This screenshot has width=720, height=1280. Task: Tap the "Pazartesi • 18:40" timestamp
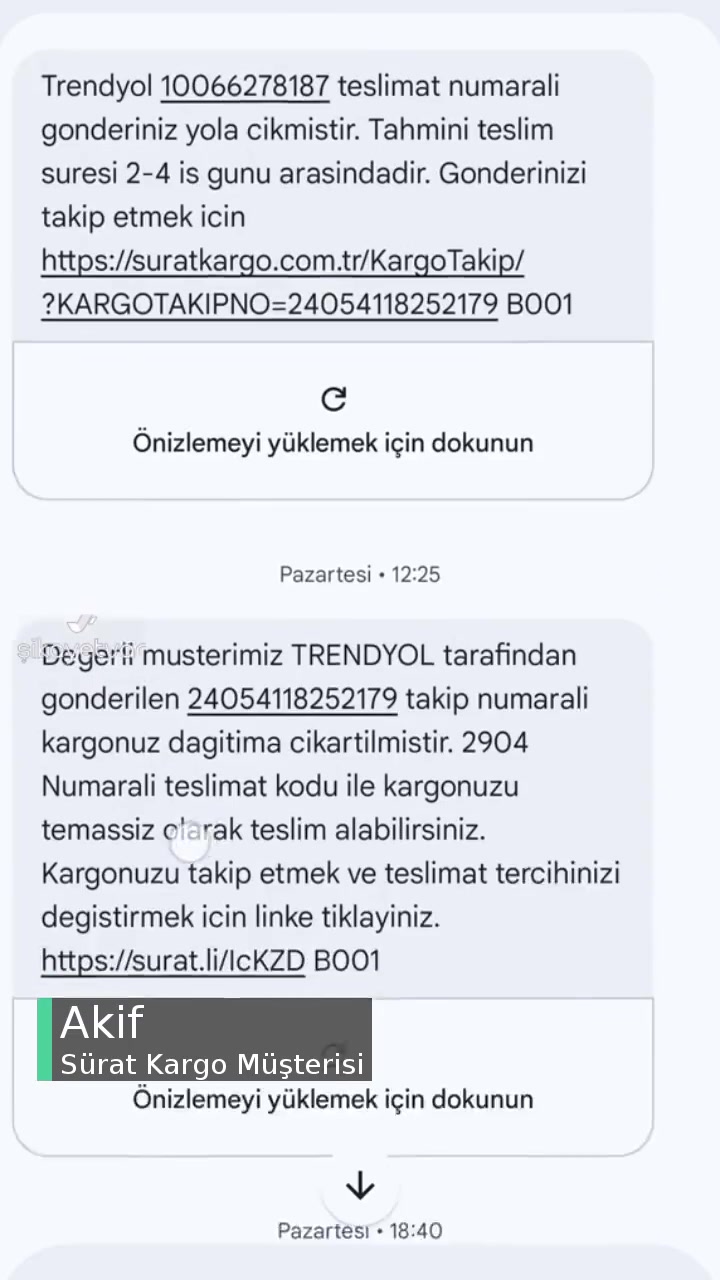[359, 1231]
